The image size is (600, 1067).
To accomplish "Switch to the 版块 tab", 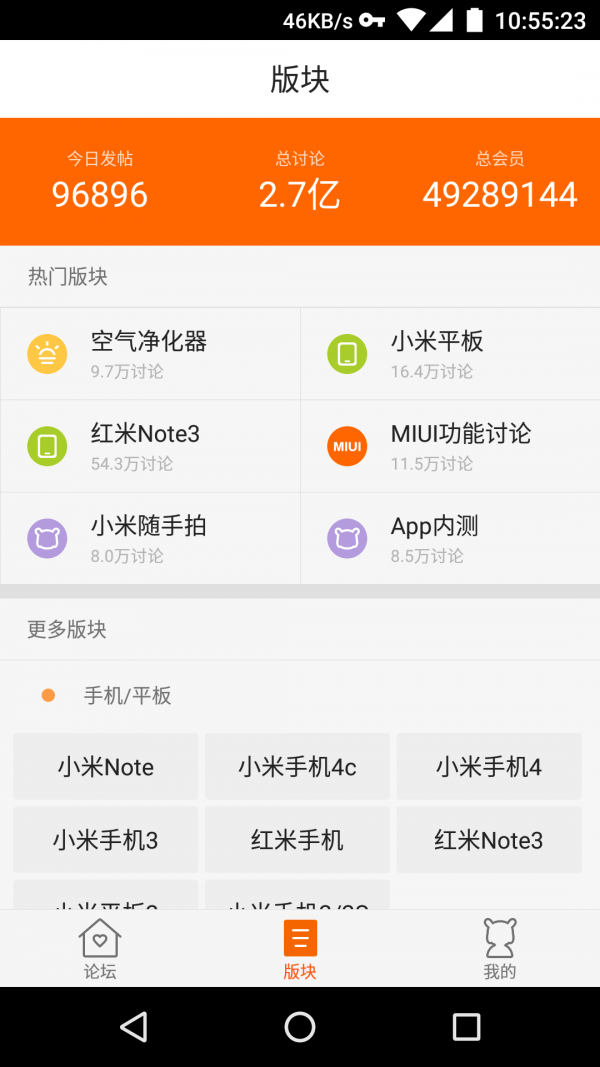I will (x=300, y=949).
